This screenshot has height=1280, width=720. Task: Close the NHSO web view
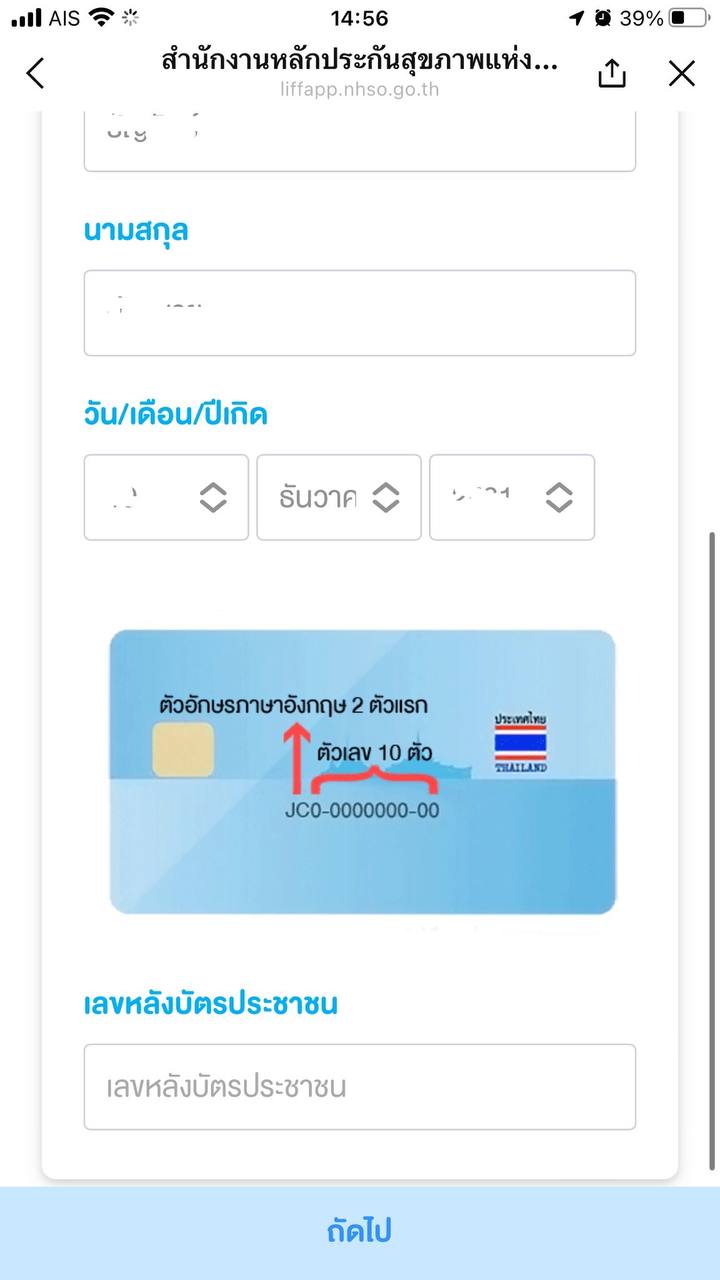(682, 73)
